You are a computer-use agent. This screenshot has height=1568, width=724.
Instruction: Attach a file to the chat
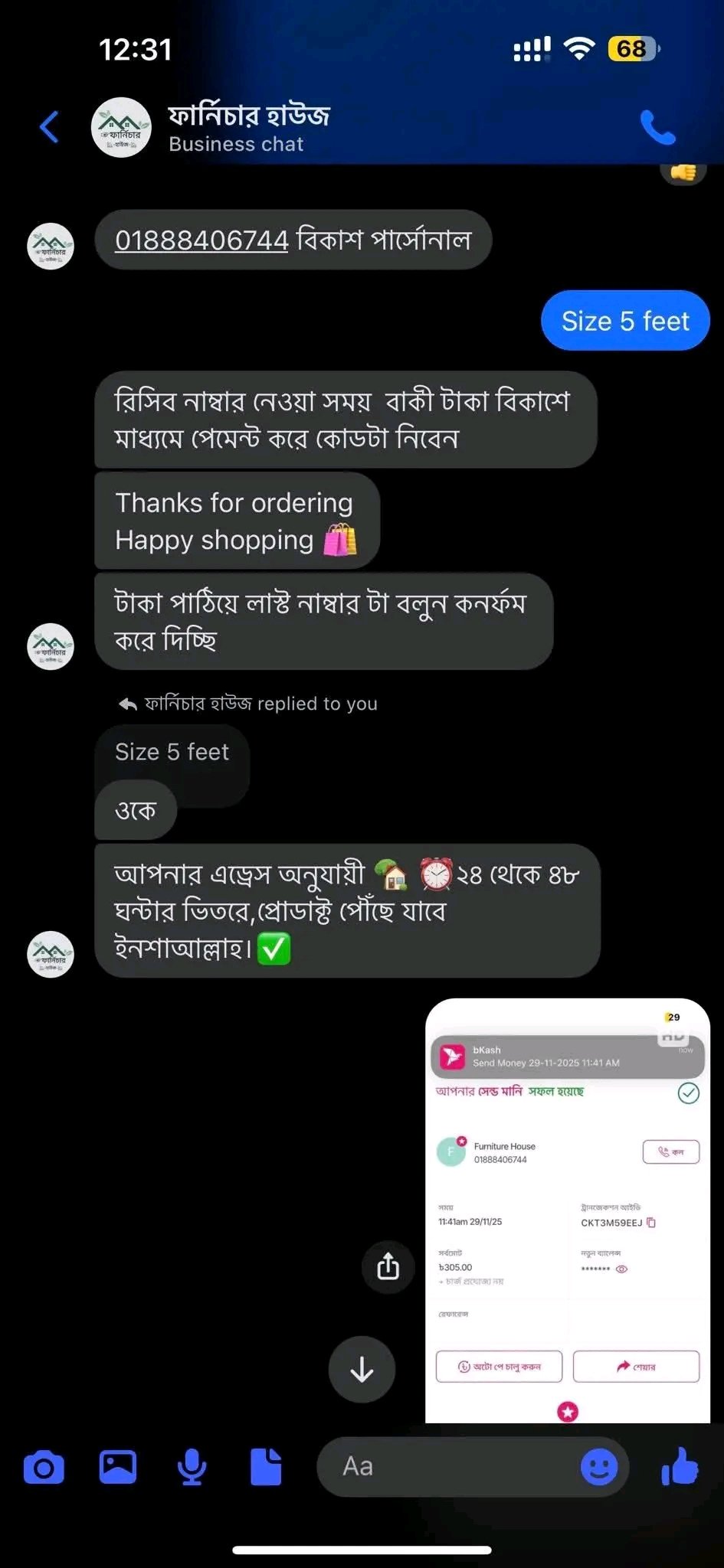click(266, 1467)
